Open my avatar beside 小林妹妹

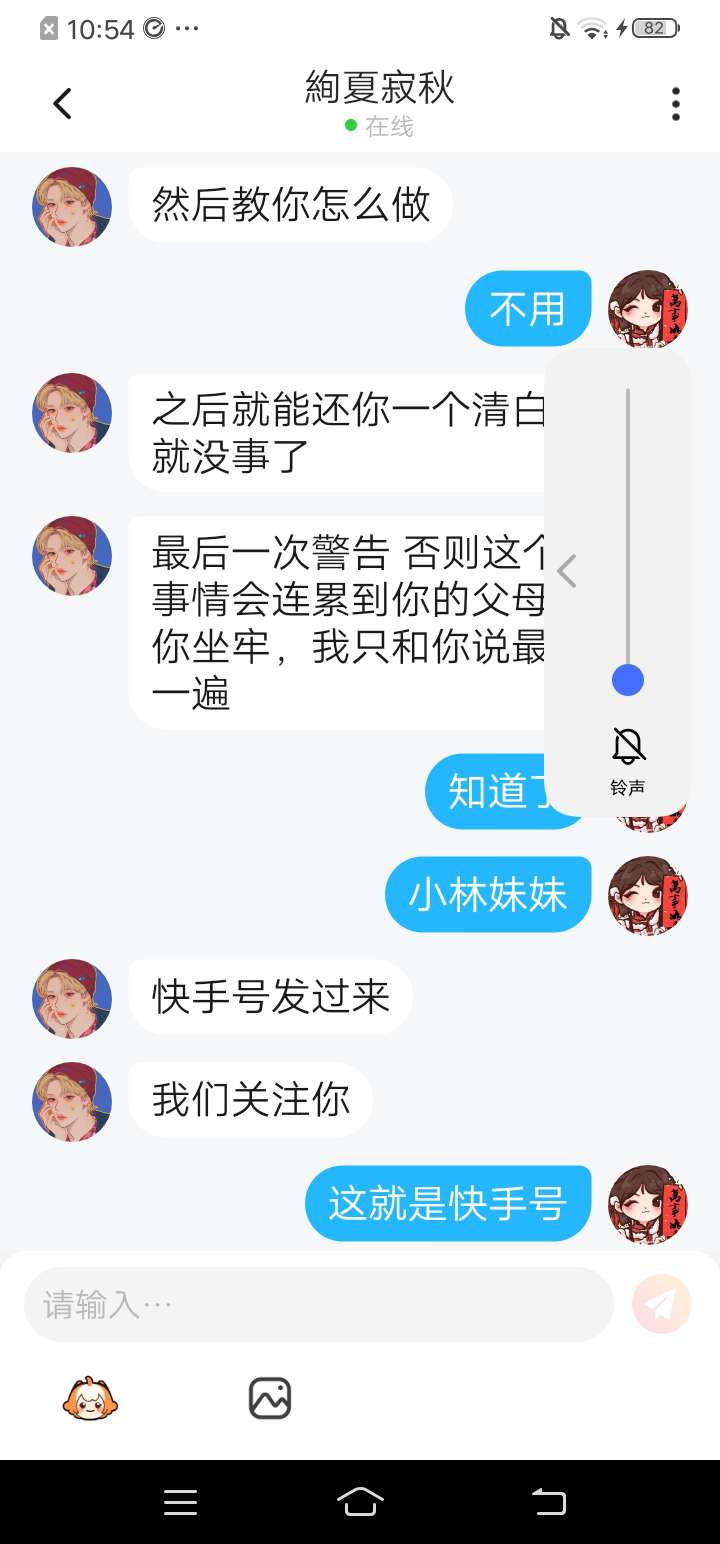[648, 895]
